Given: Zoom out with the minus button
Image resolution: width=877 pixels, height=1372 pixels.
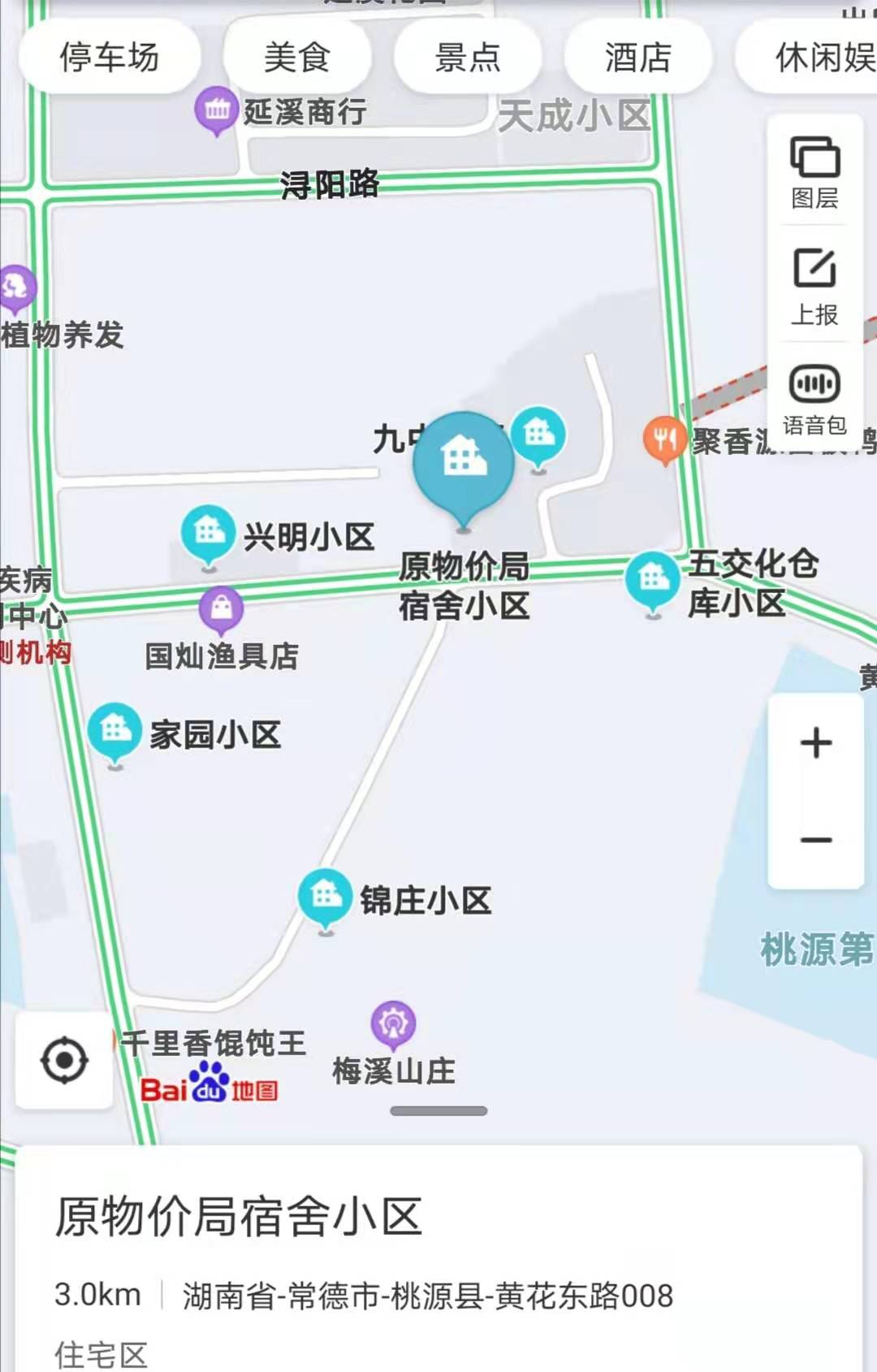Looking at the screenshot, I should click(815, 840).
